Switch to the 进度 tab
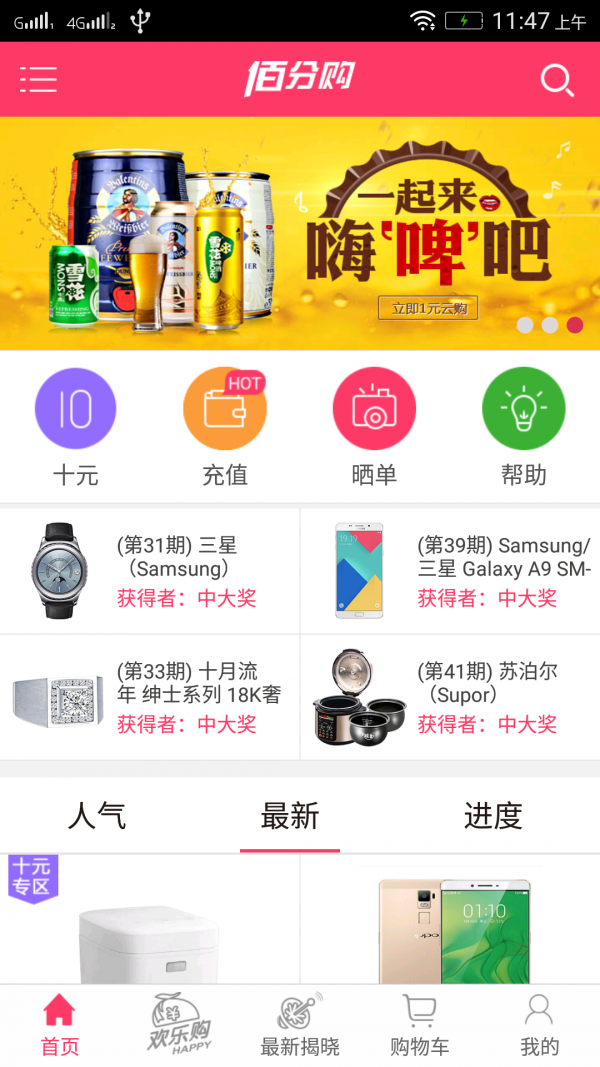Image resolution: width=600 pixels, height=1067 pixels. click(493, 816)
